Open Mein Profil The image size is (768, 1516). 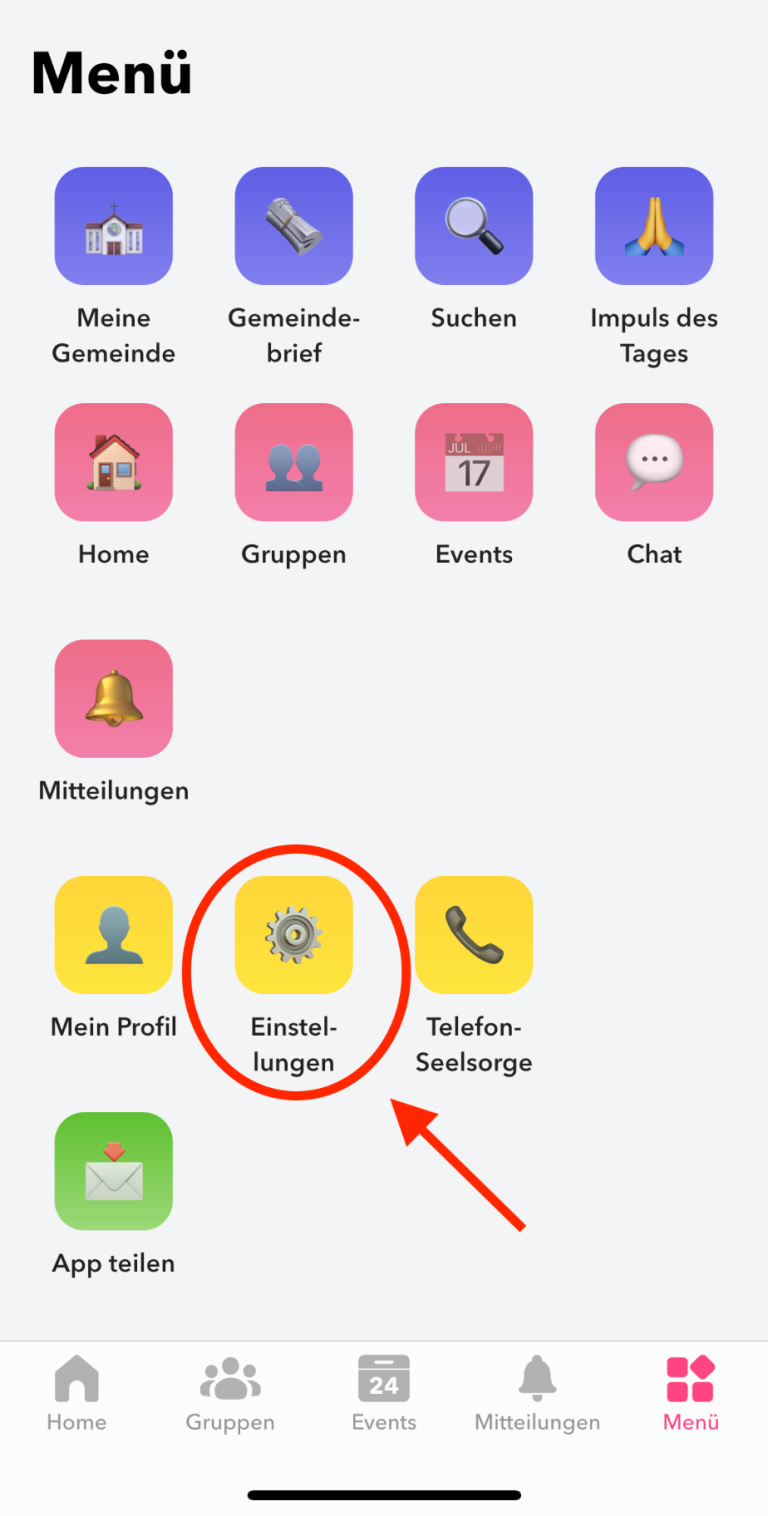coord(113,934)
